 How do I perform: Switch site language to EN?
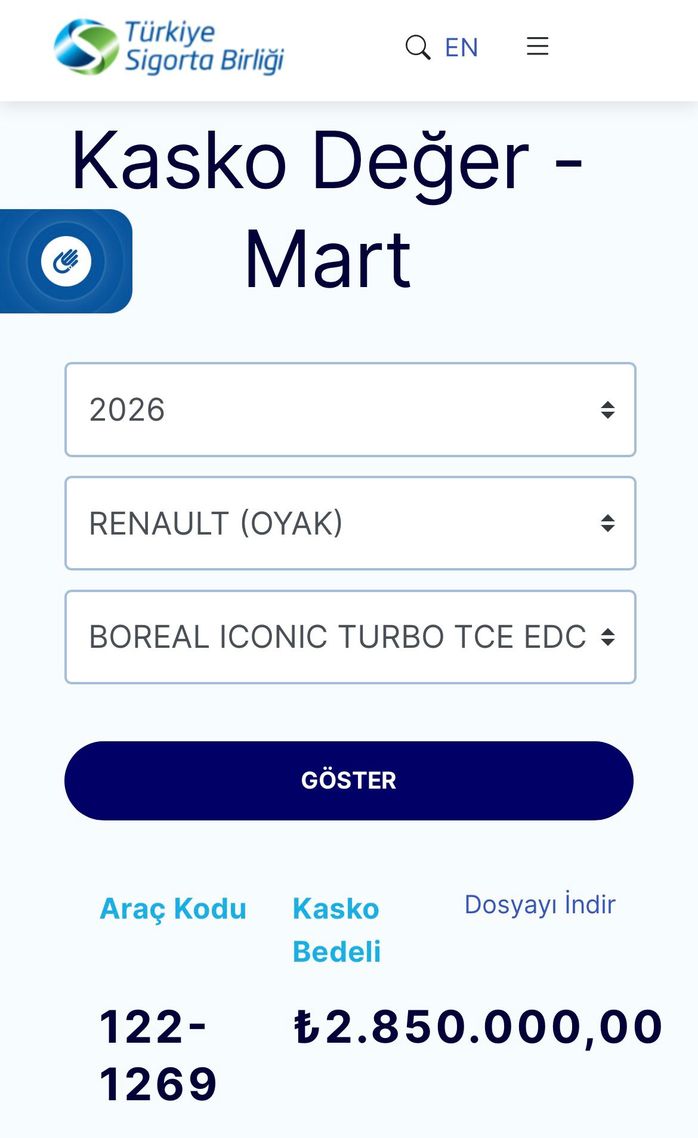pyautogui.click(x=461, y=47)
